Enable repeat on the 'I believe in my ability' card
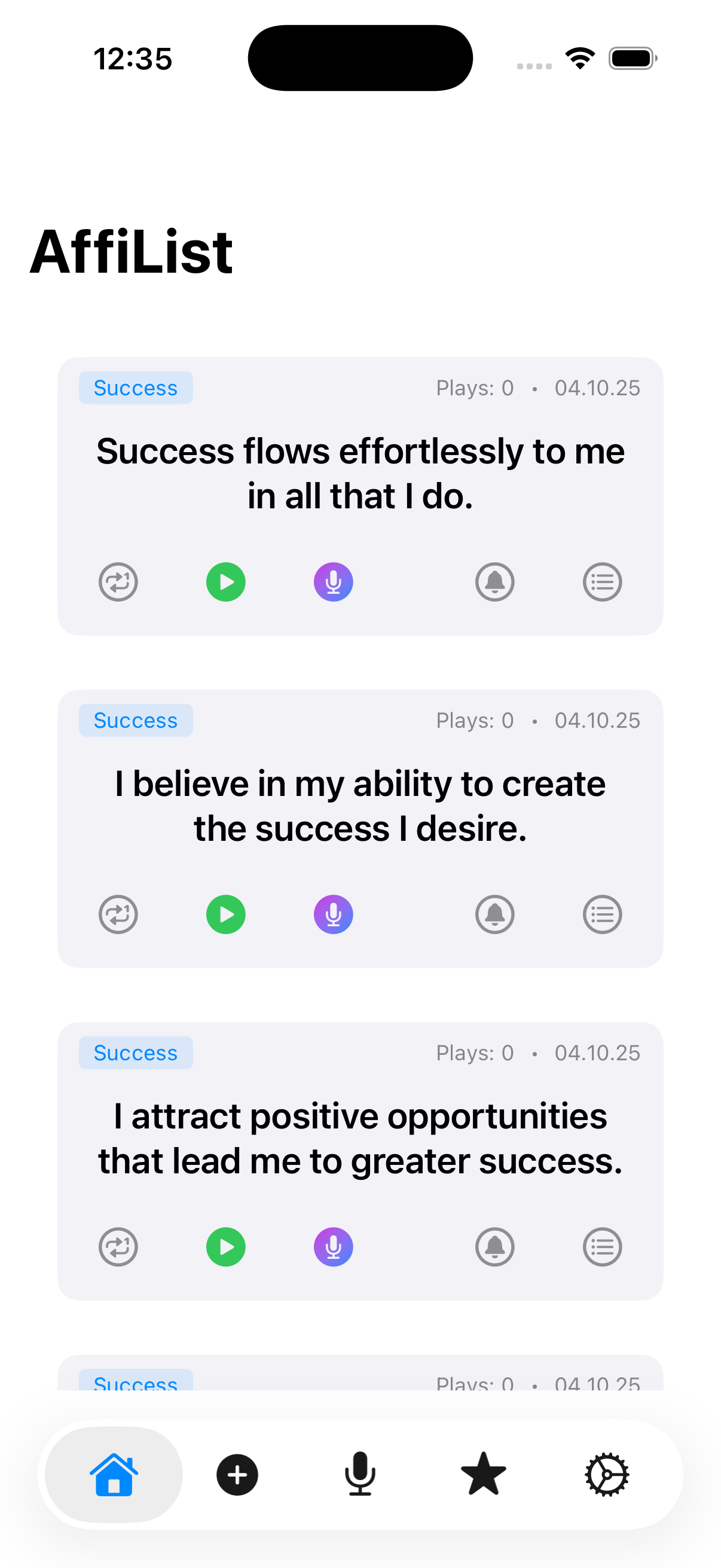This screenshot has height=1568, width=721. pyautogui.click(x=117, y=914)
